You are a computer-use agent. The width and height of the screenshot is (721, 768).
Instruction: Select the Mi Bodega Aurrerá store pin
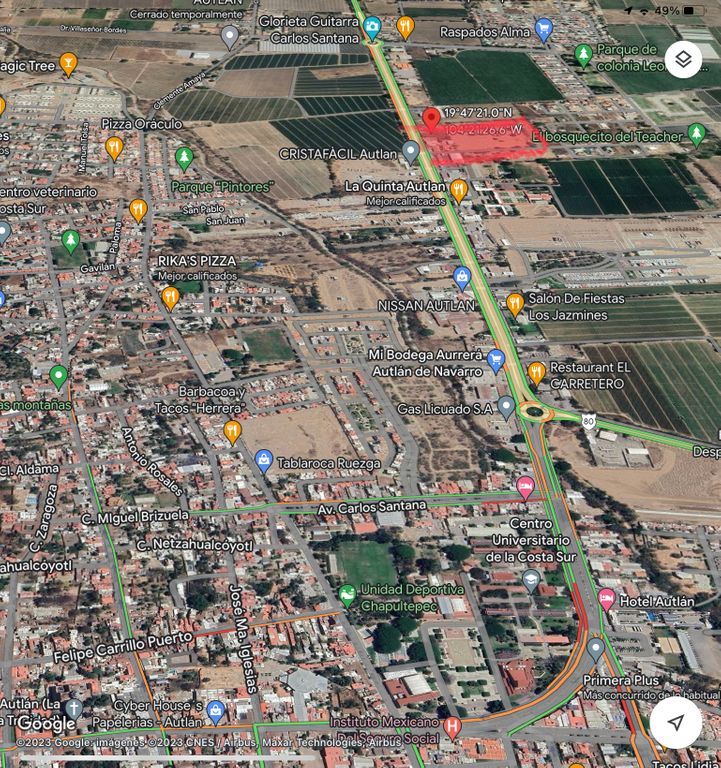496,362
